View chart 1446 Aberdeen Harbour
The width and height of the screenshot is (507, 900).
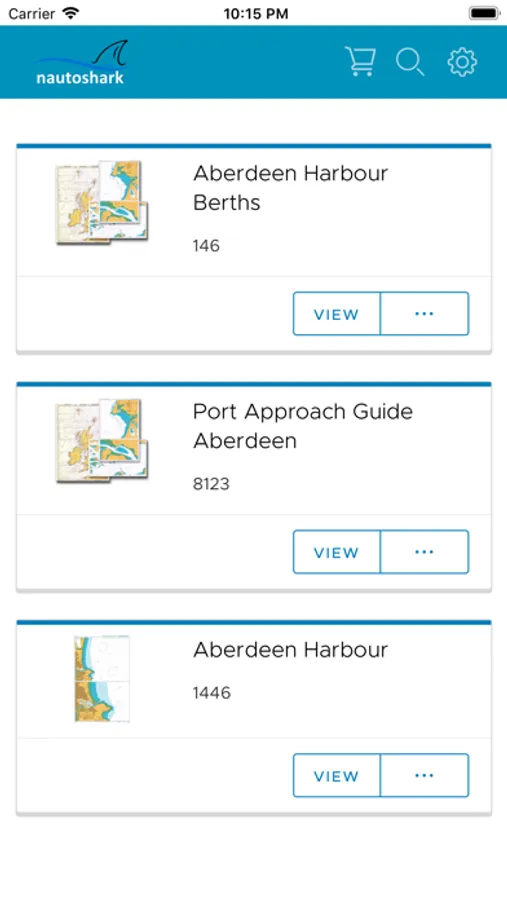336,775
